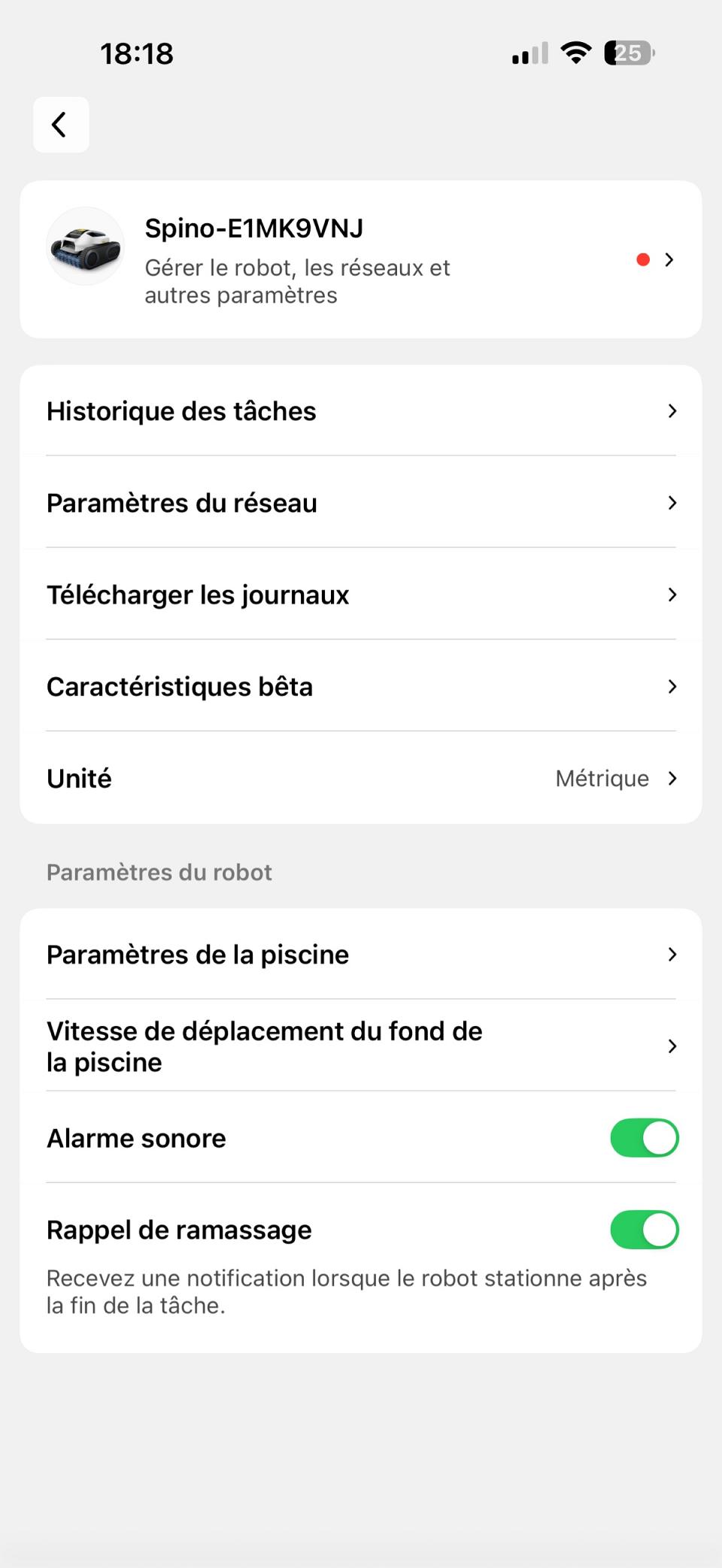Open Caractéristiques bêta
722x1568 pixels.
point(361,686)
